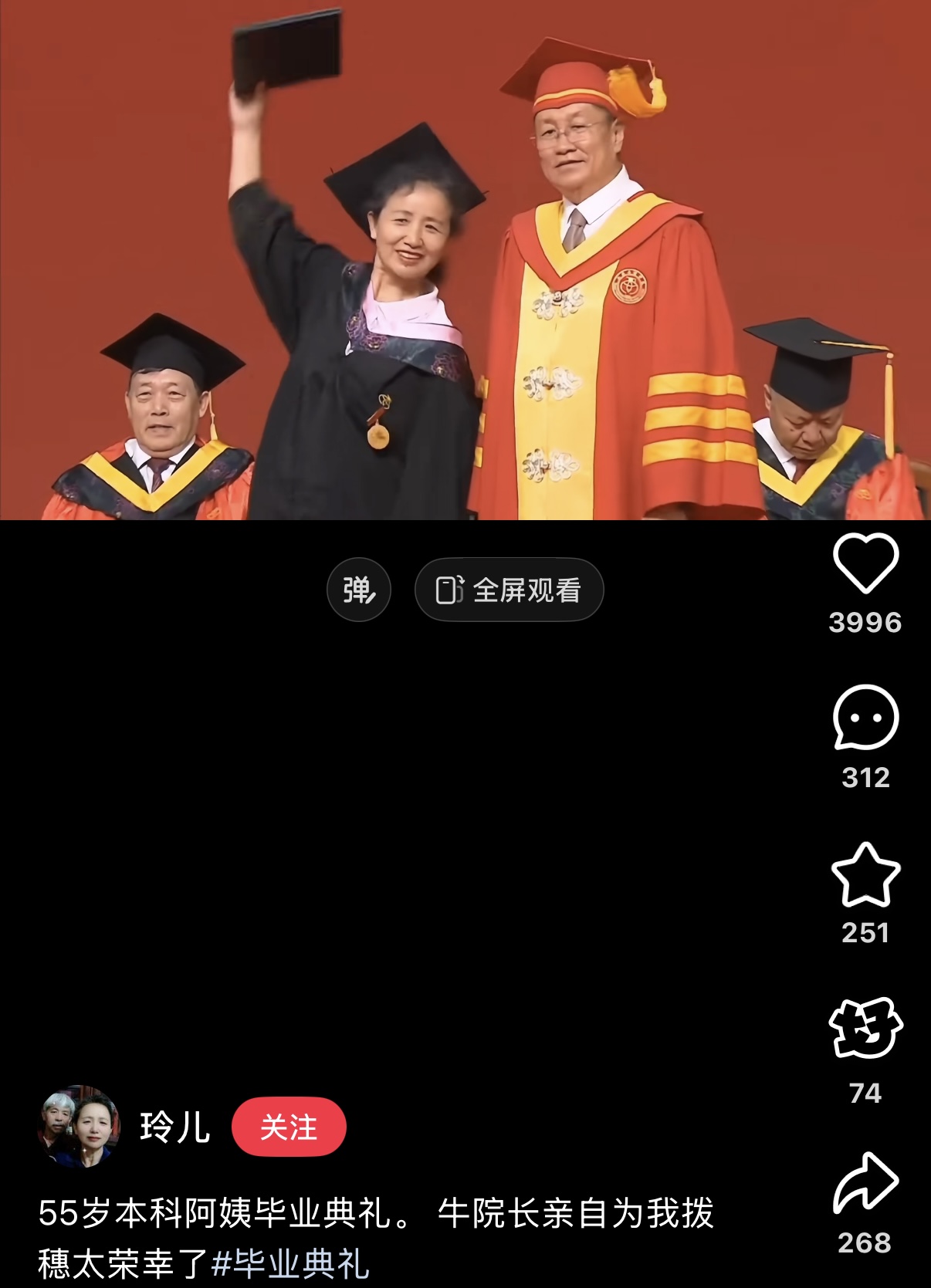
Task: Share this video
Action: point(865,1185)
